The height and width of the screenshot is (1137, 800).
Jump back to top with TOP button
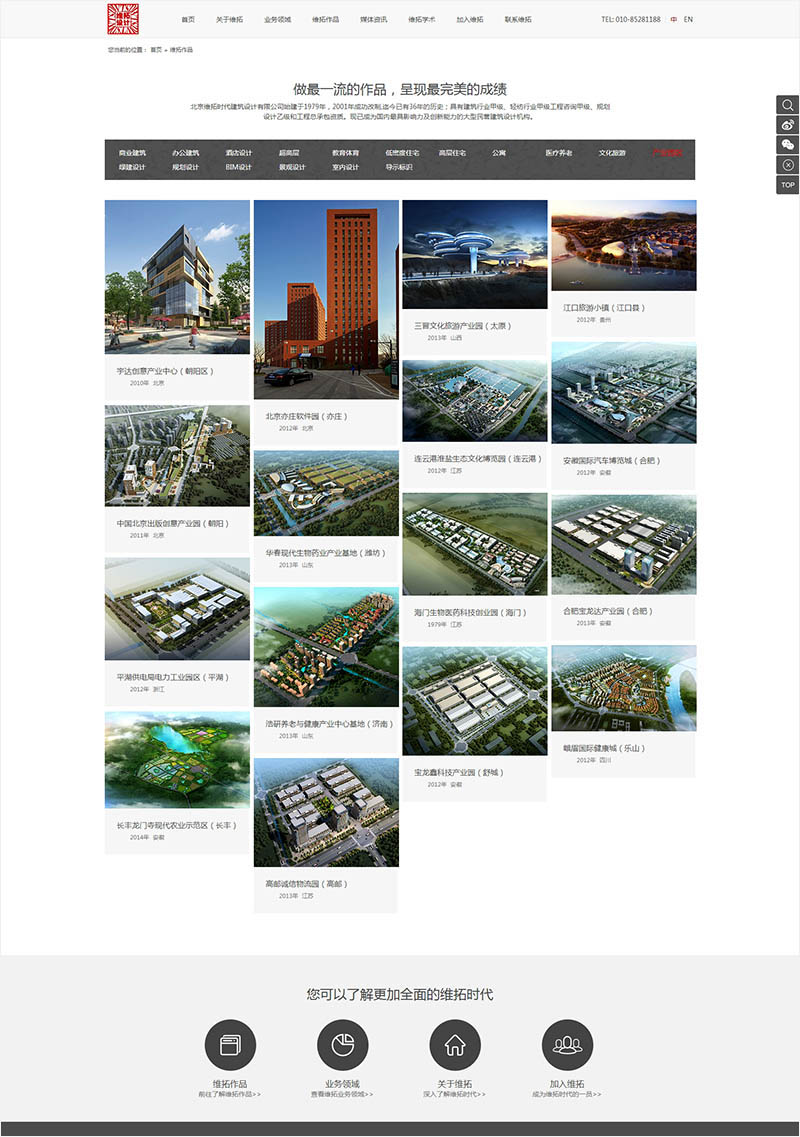point(788,185)
